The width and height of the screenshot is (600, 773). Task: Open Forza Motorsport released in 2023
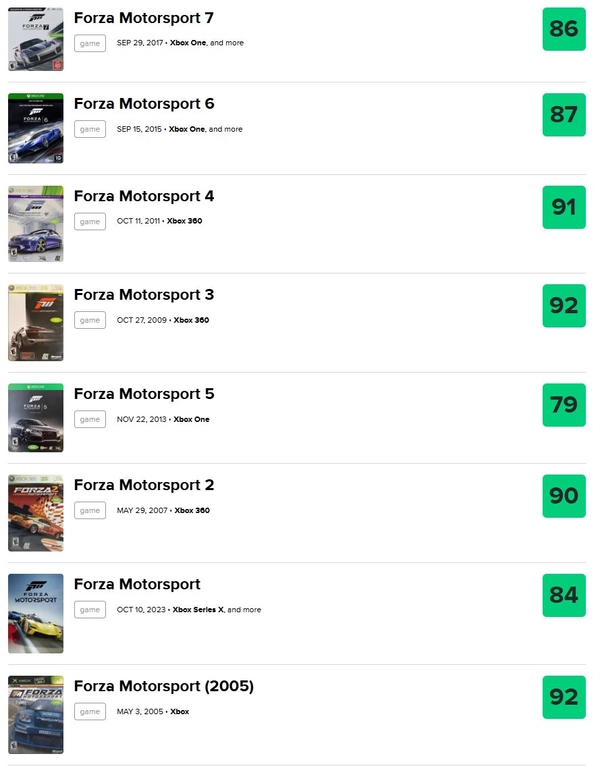137,584
